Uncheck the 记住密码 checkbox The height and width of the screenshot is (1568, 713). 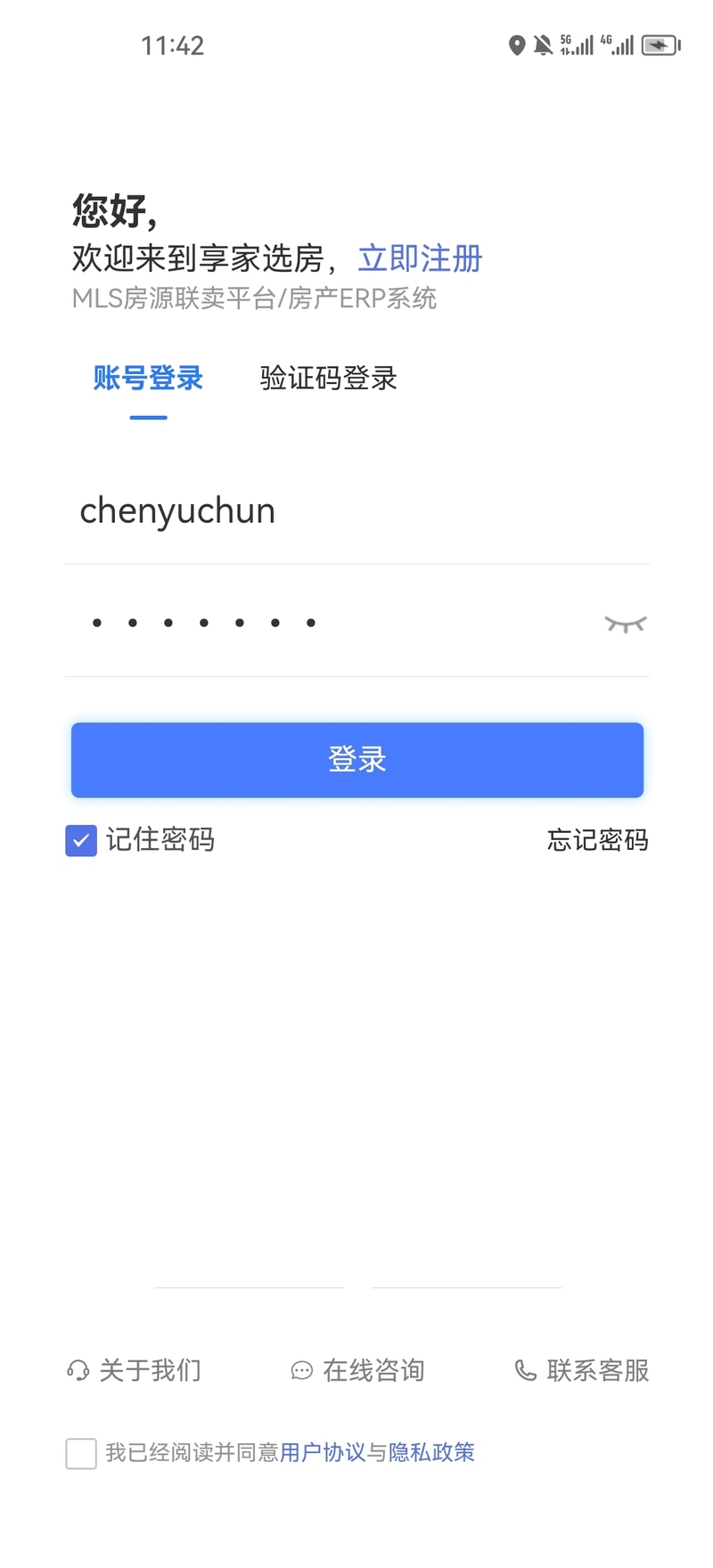pos(81,840)
